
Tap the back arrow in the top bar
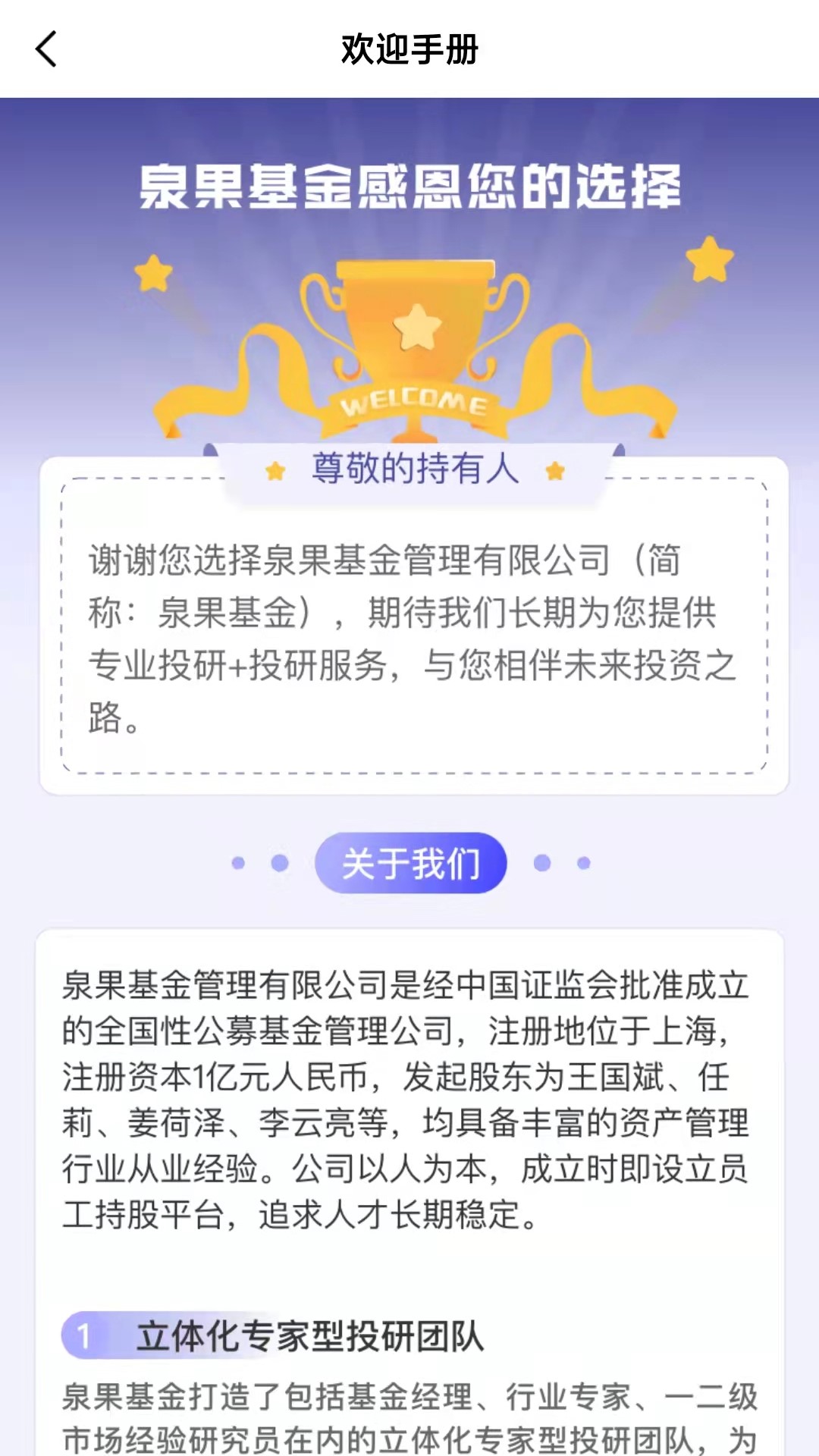click(45, 50)
